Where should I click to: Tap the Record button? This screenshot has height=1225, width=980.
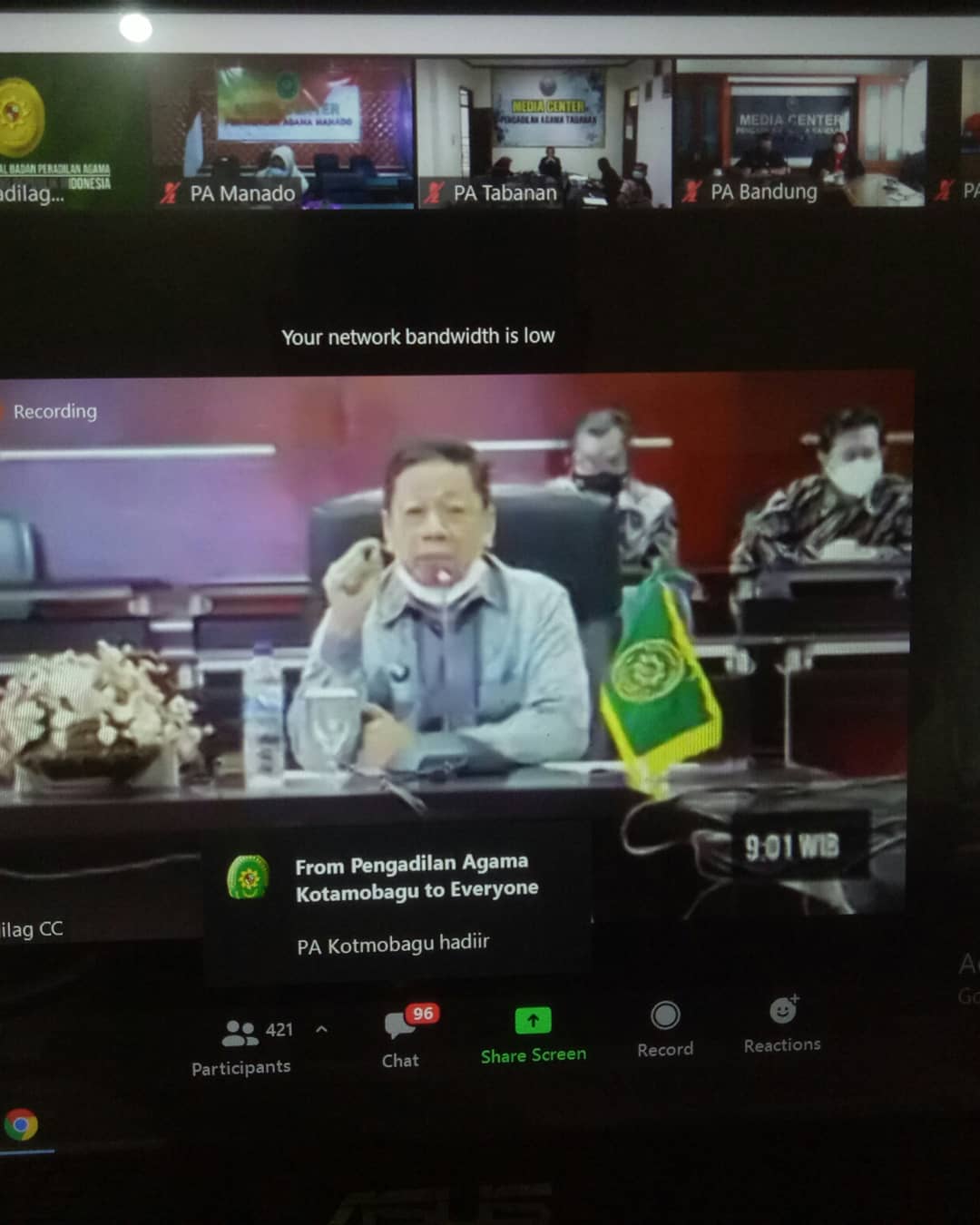pos(664,1030)
